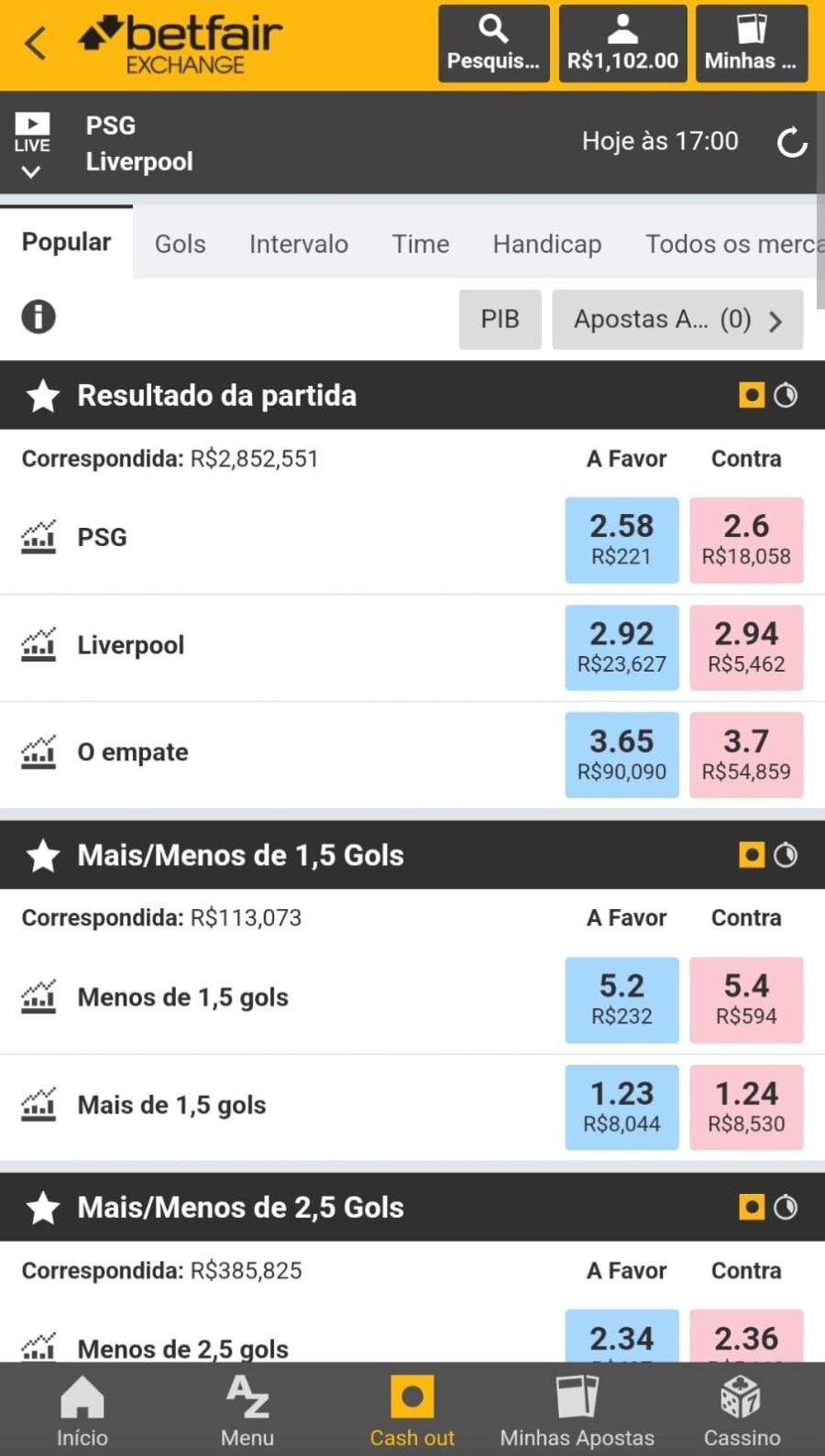Image resolution: width=825 pixels, height=1456 pixels.
Task: Switch to the Gols tab
Action: (x=180, y=244)
